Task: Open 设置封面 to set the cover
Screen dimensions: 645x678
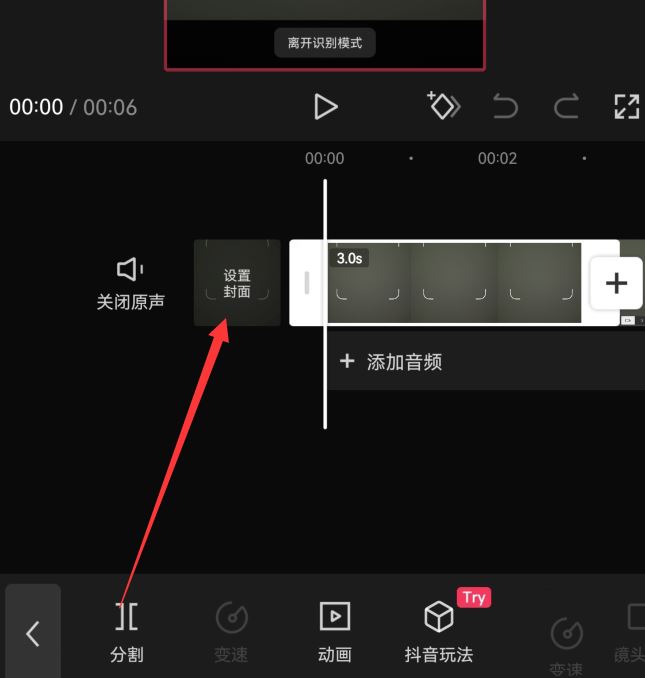Action: coord(237,283)
